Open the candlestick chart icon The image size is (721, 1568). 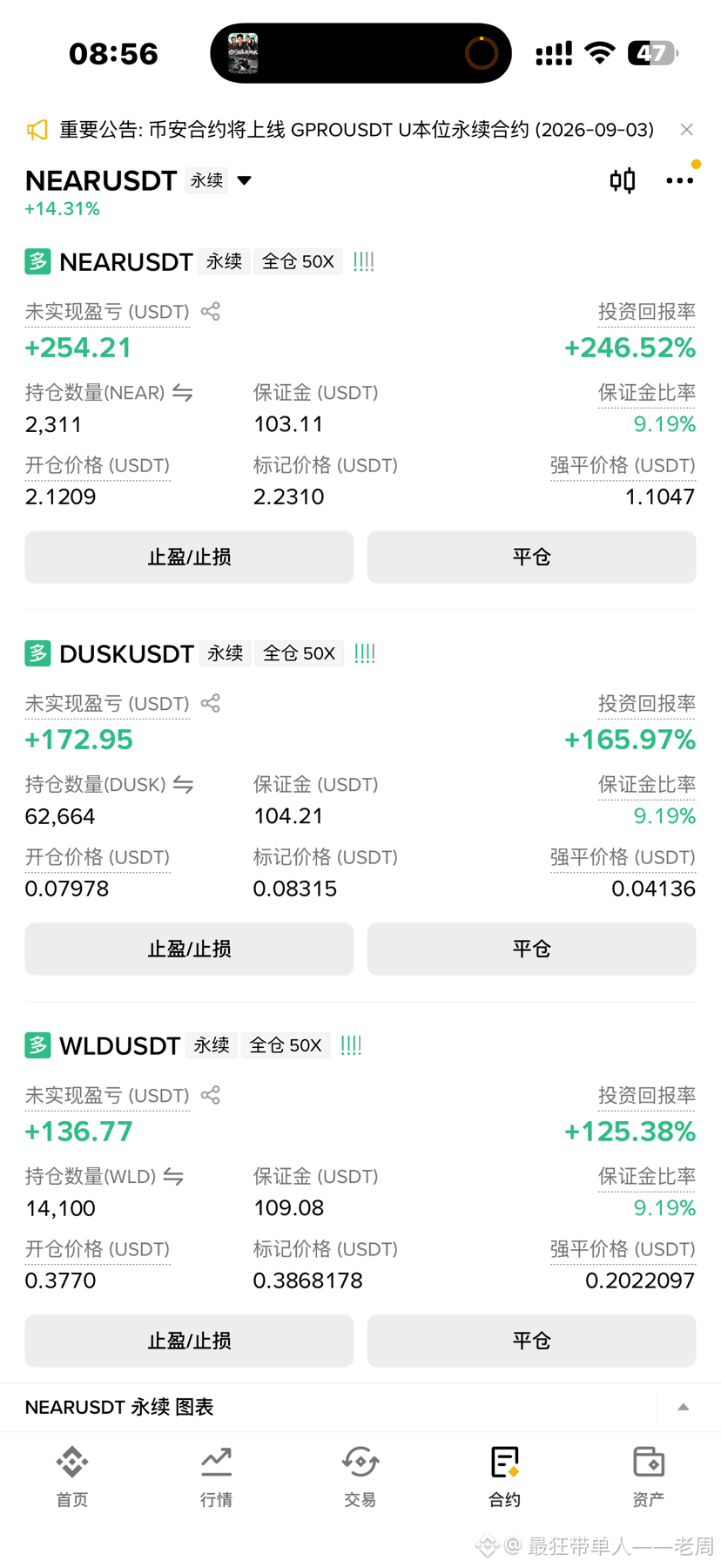pyautogui.click(x=623, y=180)
